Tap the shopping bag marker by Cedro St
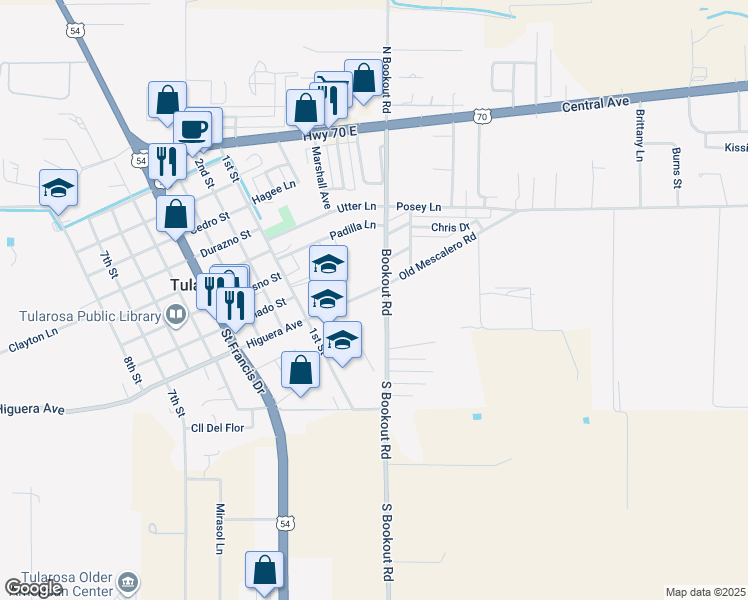The width and height of the screenshot is (748, 600). point(176,215)
